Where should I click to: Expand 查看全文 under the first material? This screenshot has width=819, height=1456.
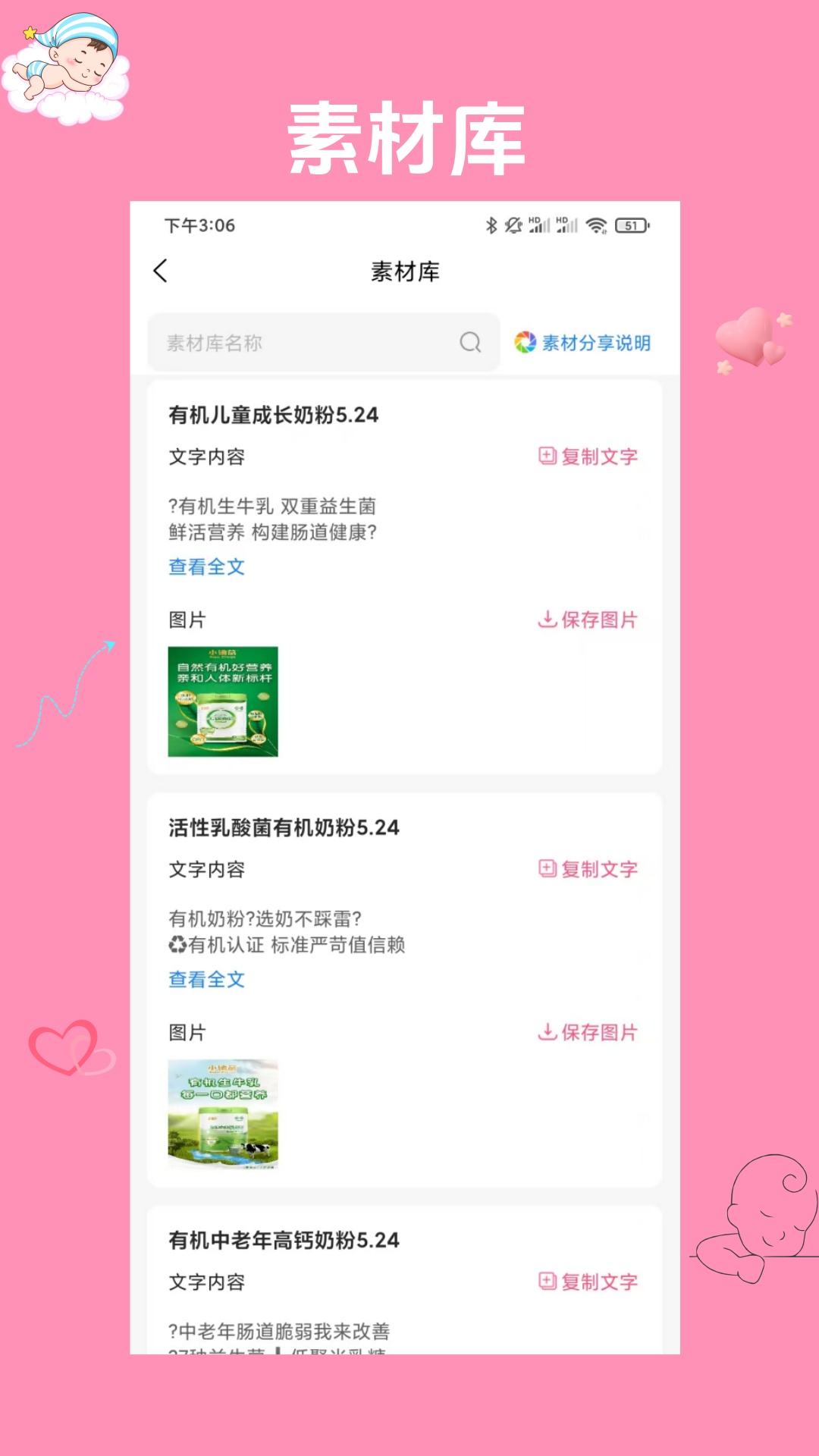[x=205, y=566]
